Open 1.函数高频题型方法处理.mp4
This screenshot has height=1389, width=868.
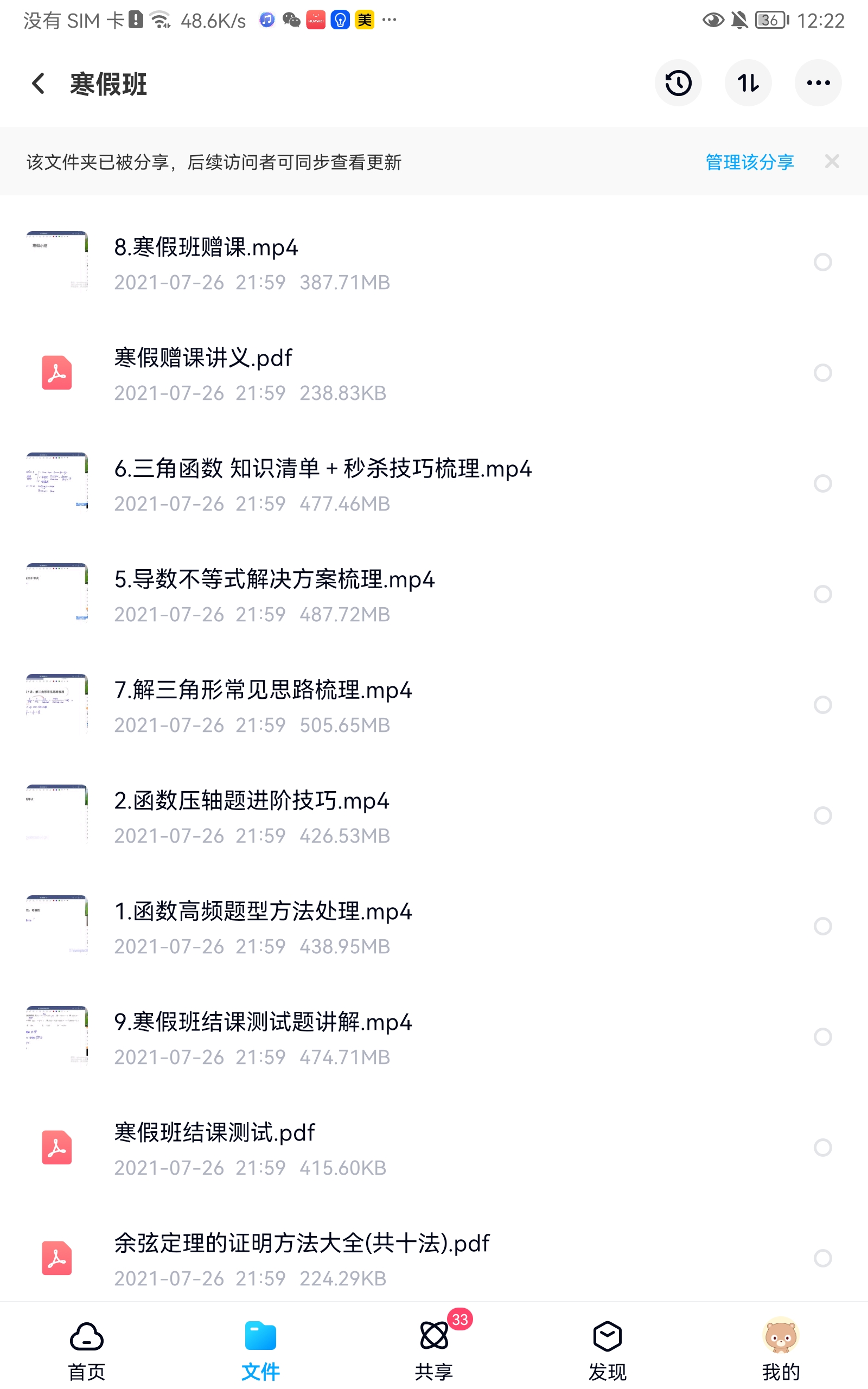pos(263,912)
